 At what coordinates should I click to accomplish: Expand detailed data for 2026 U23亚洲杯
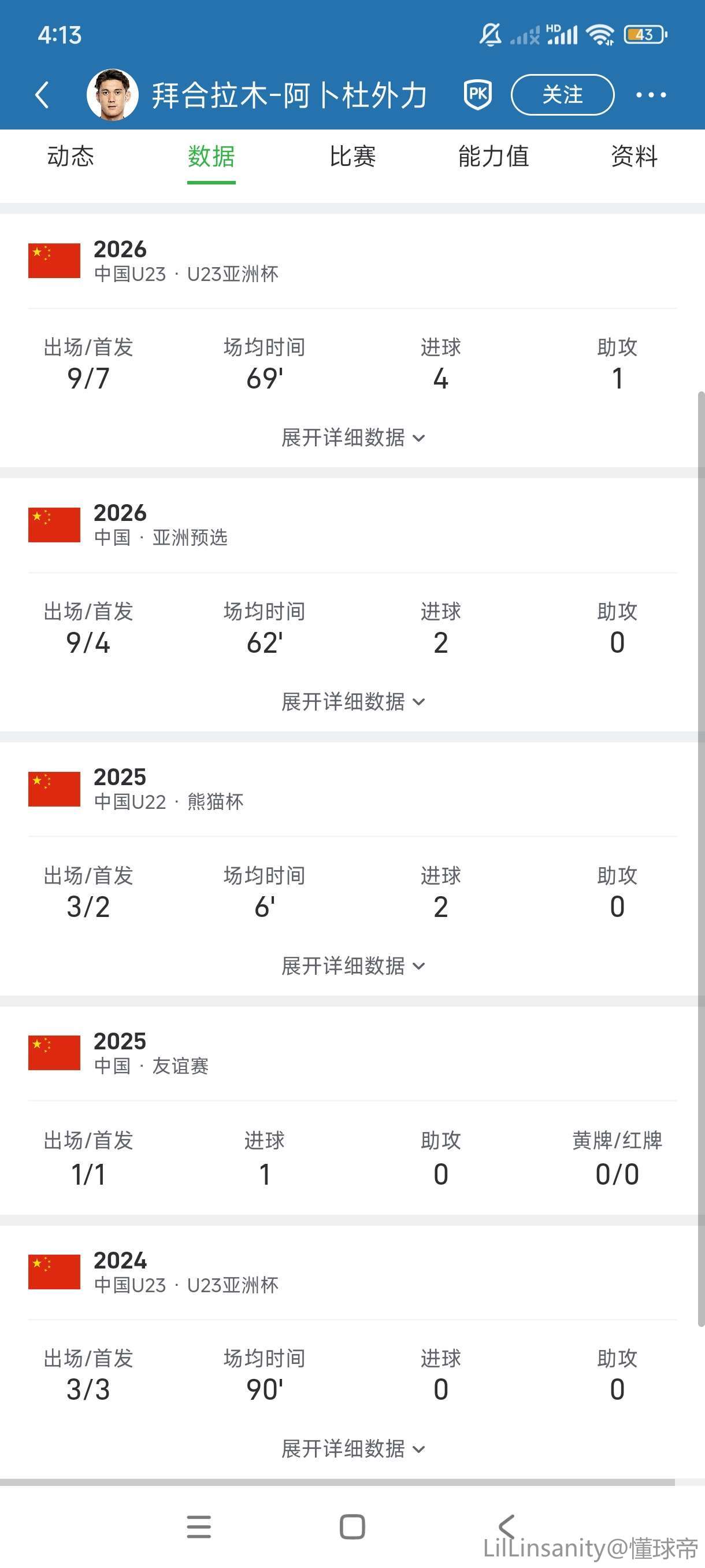pos(352,438)
